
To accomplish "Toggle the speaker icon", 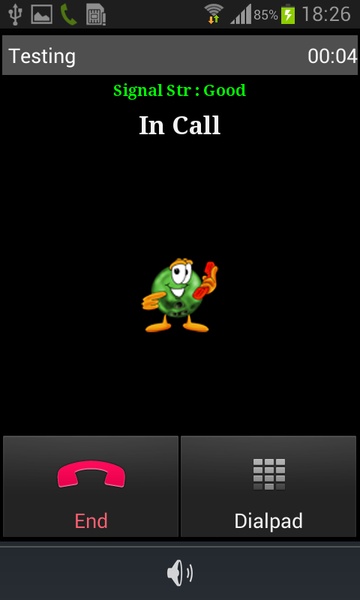I will click(180, 574).
